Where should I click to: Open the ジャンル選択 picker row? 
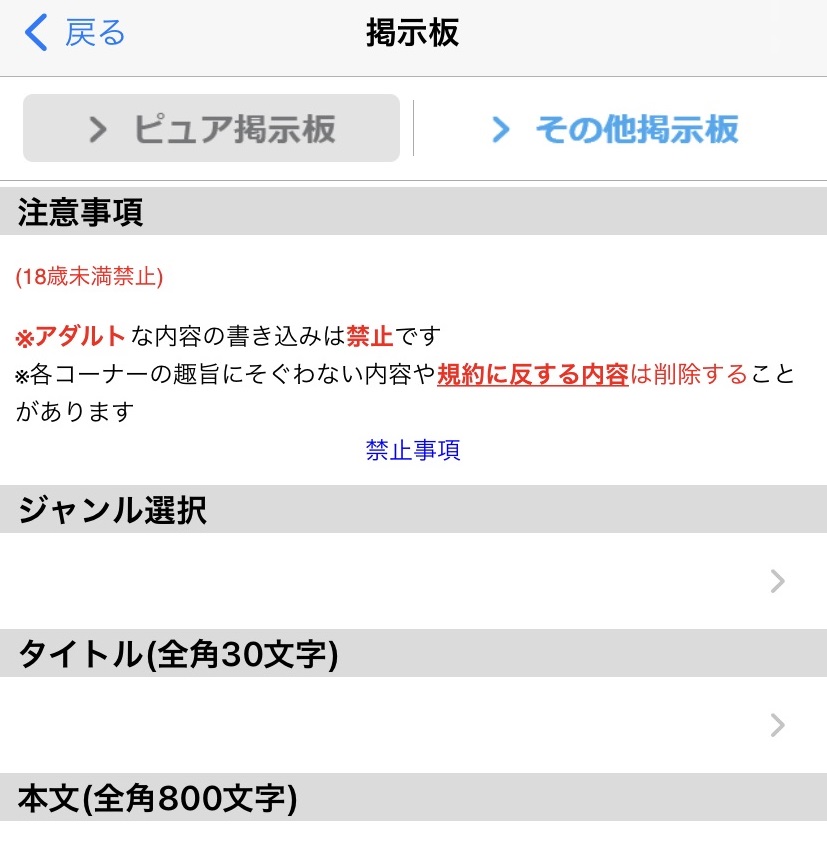pos(413,581)
